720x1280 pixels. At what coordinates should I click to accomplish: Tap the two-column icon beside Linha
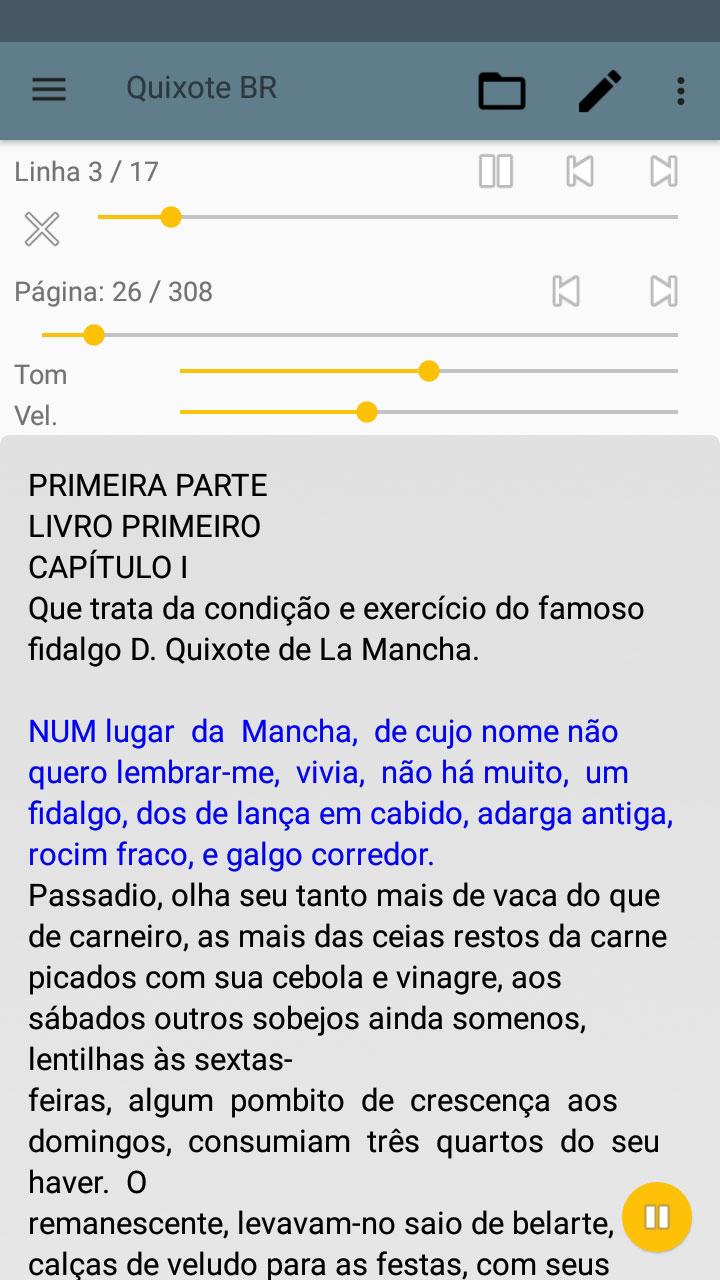click(x=496, y=171)
